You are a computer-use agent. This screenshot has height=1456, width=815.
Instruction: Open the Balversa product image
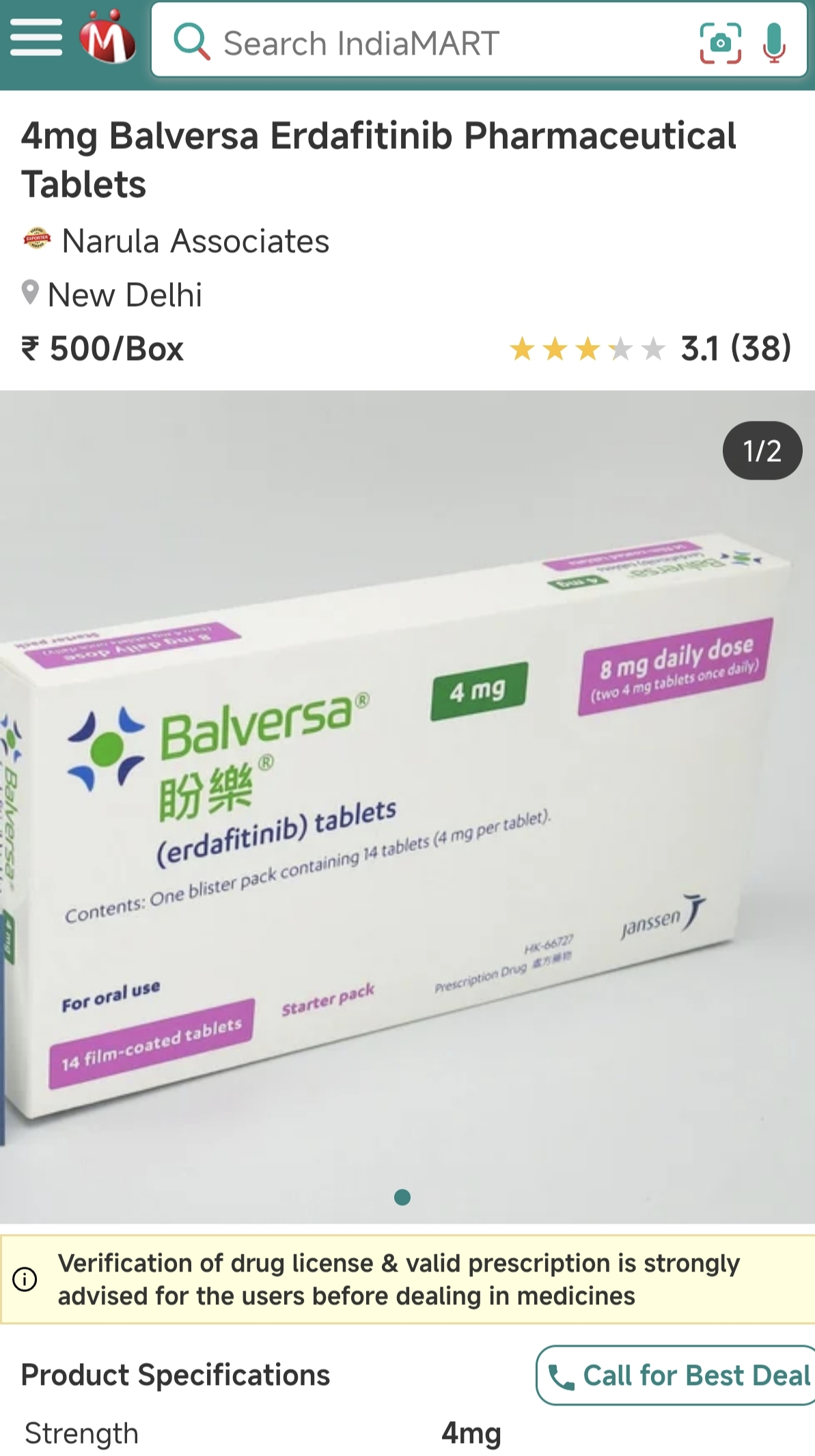(x=407, y=806)
